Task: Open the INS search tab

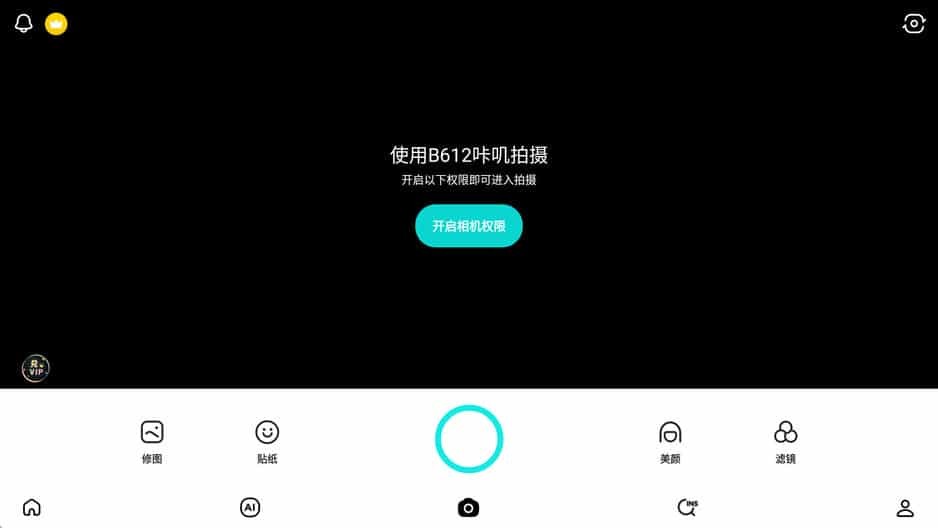Action: 687,508
